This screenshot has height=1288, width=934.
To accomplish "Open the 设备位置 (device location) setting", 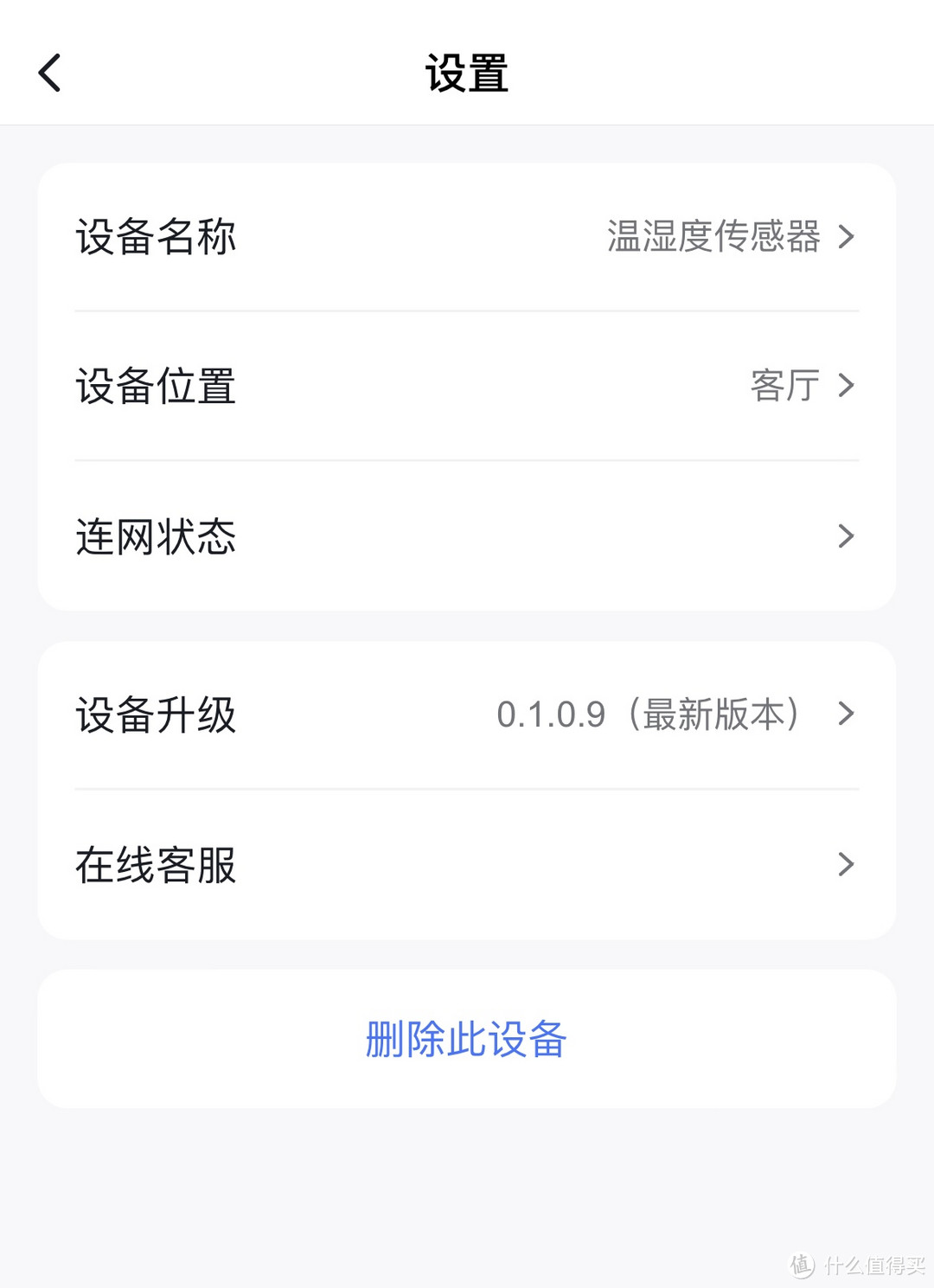I will pos(467,387).
